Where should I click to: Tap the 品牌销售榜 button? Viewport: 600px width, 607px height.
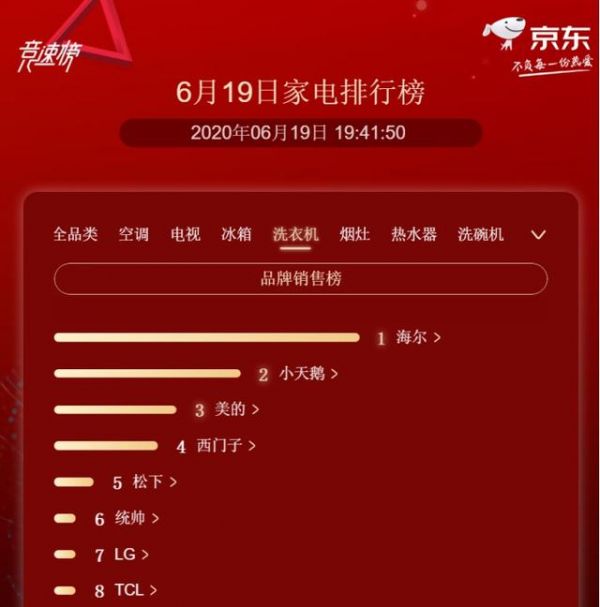300,279
